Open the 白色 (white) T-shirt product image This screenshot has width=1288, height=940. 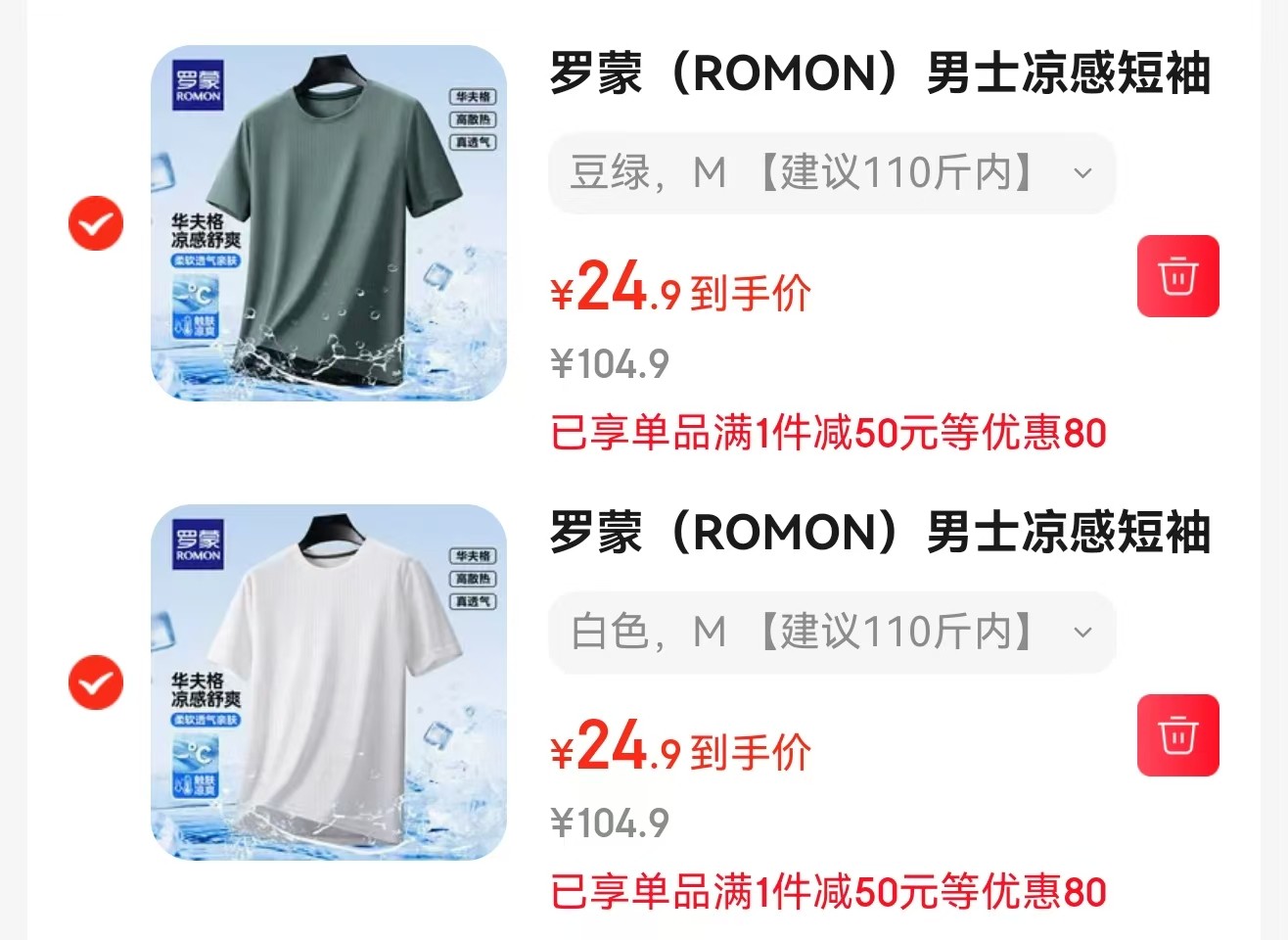pos(329,682)
